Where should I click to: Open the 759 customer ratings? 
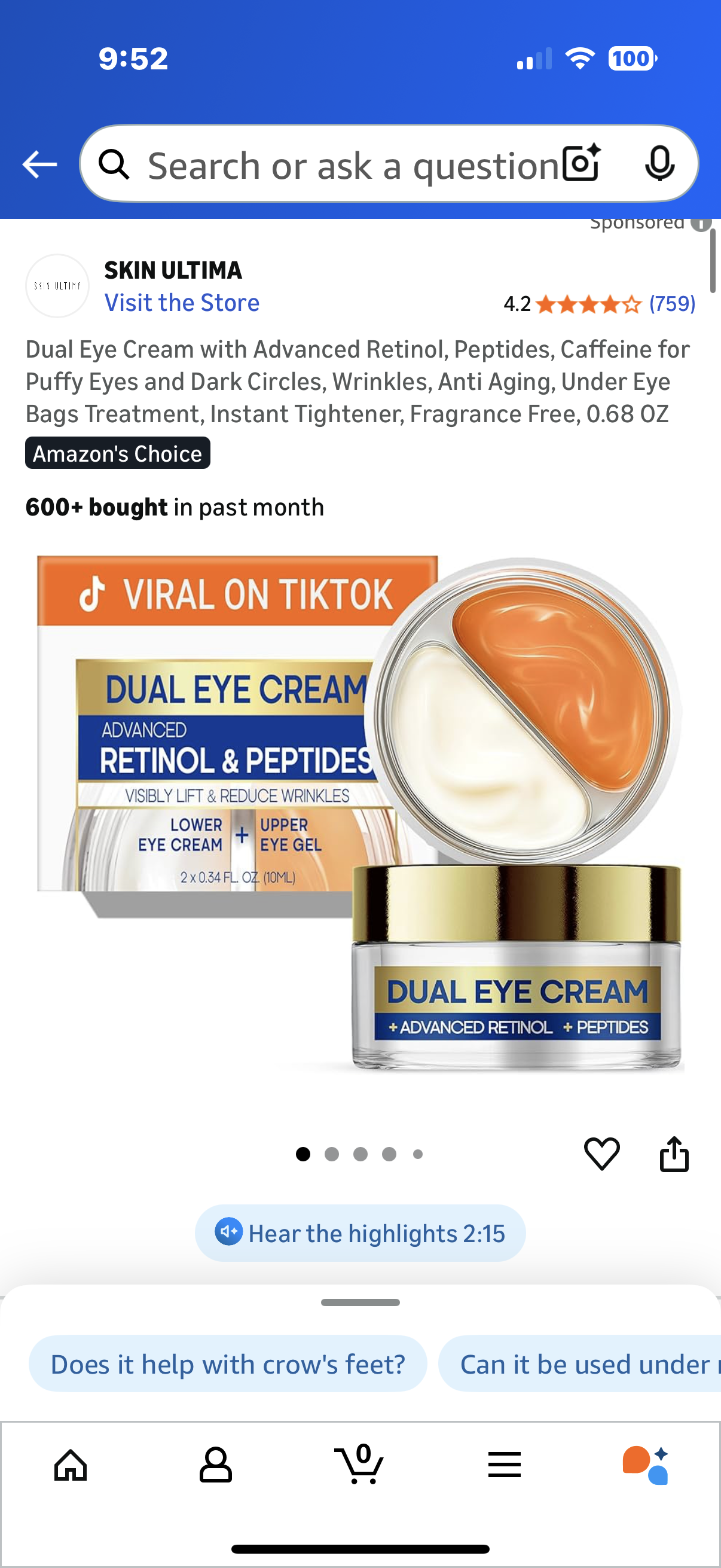[672, 303]
